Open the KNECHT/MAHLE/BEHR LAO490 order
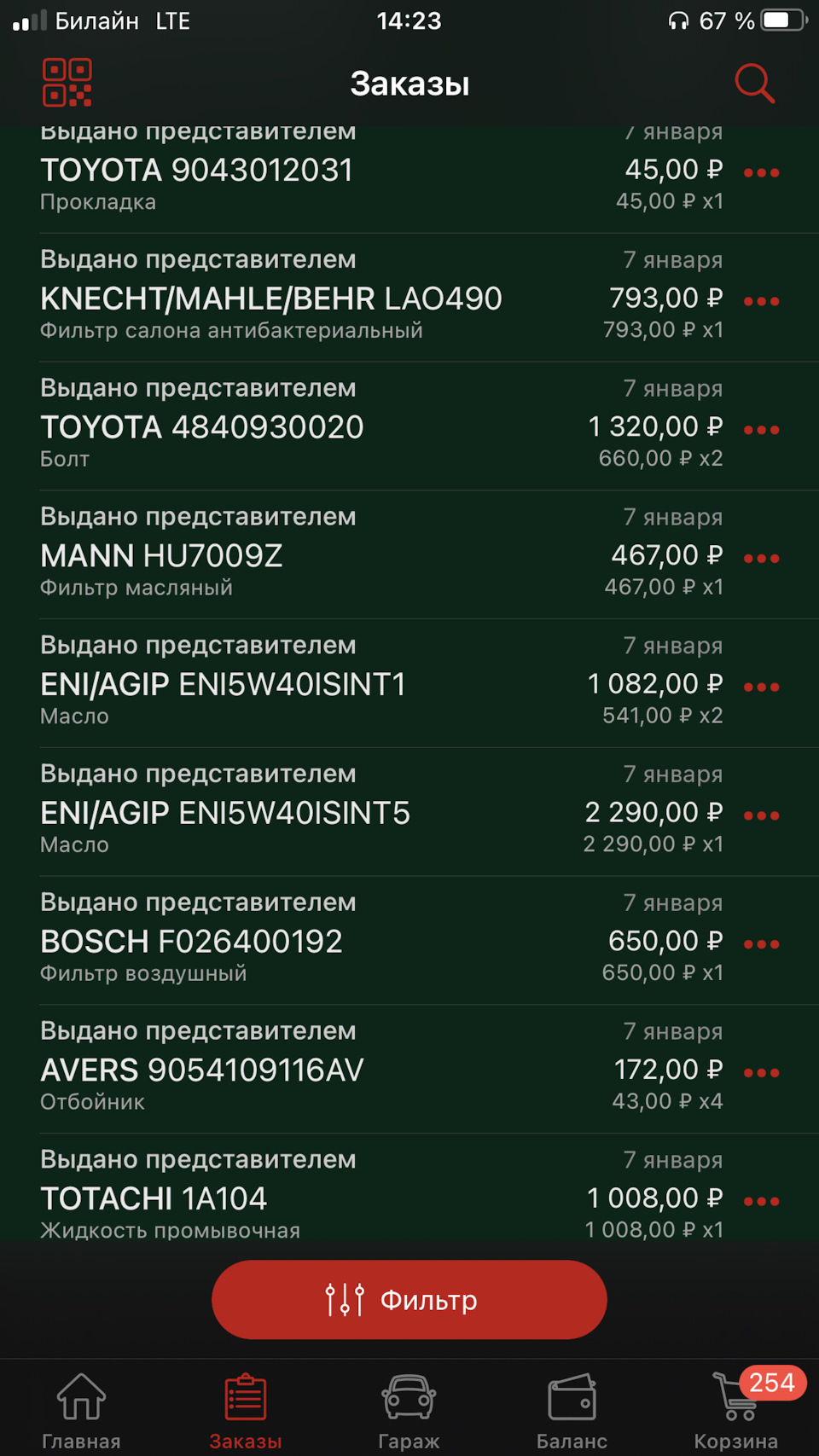The height and width of the screenshot is (1456, 819). (271, 299)
